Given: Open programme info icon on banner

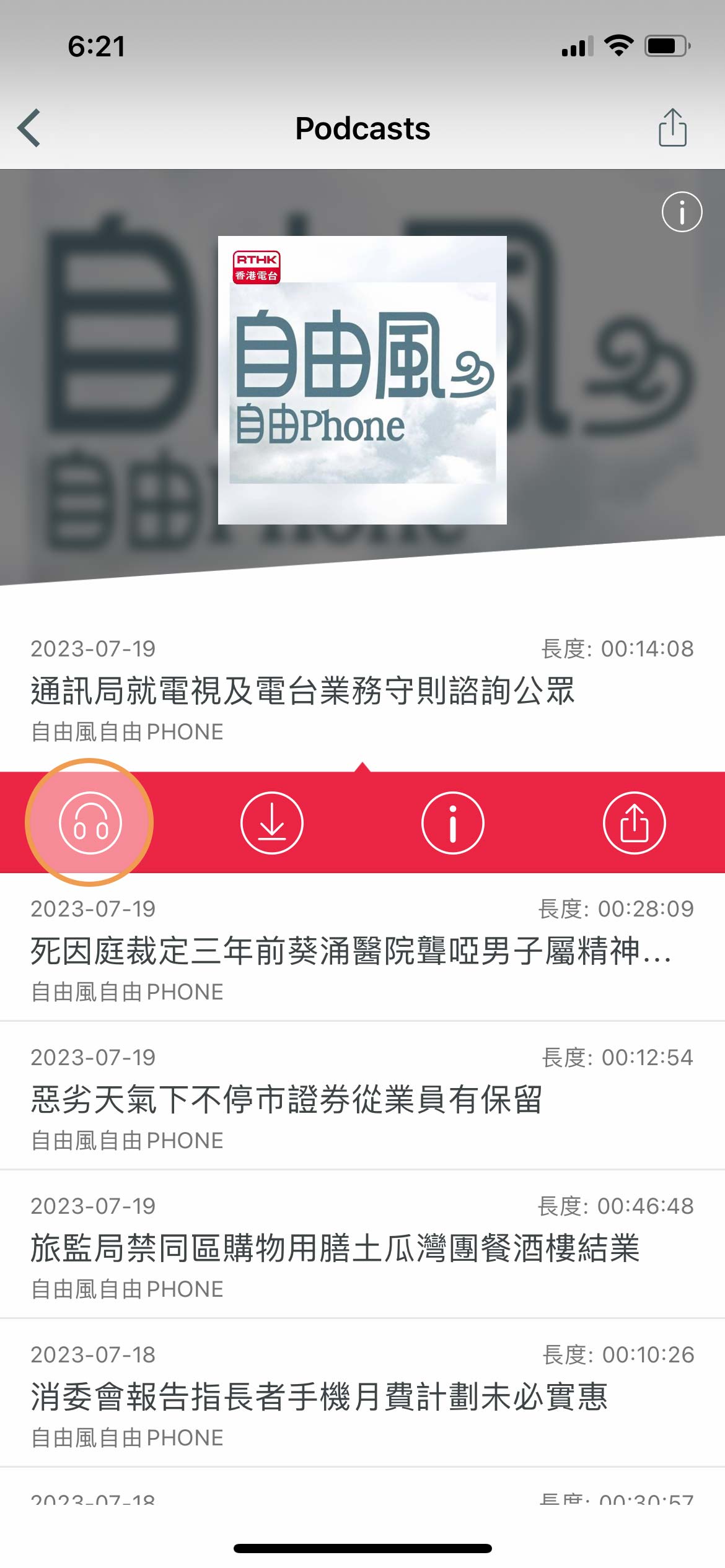Looking at the screenshot, I should pyautogui.click(x=682, y=212).
